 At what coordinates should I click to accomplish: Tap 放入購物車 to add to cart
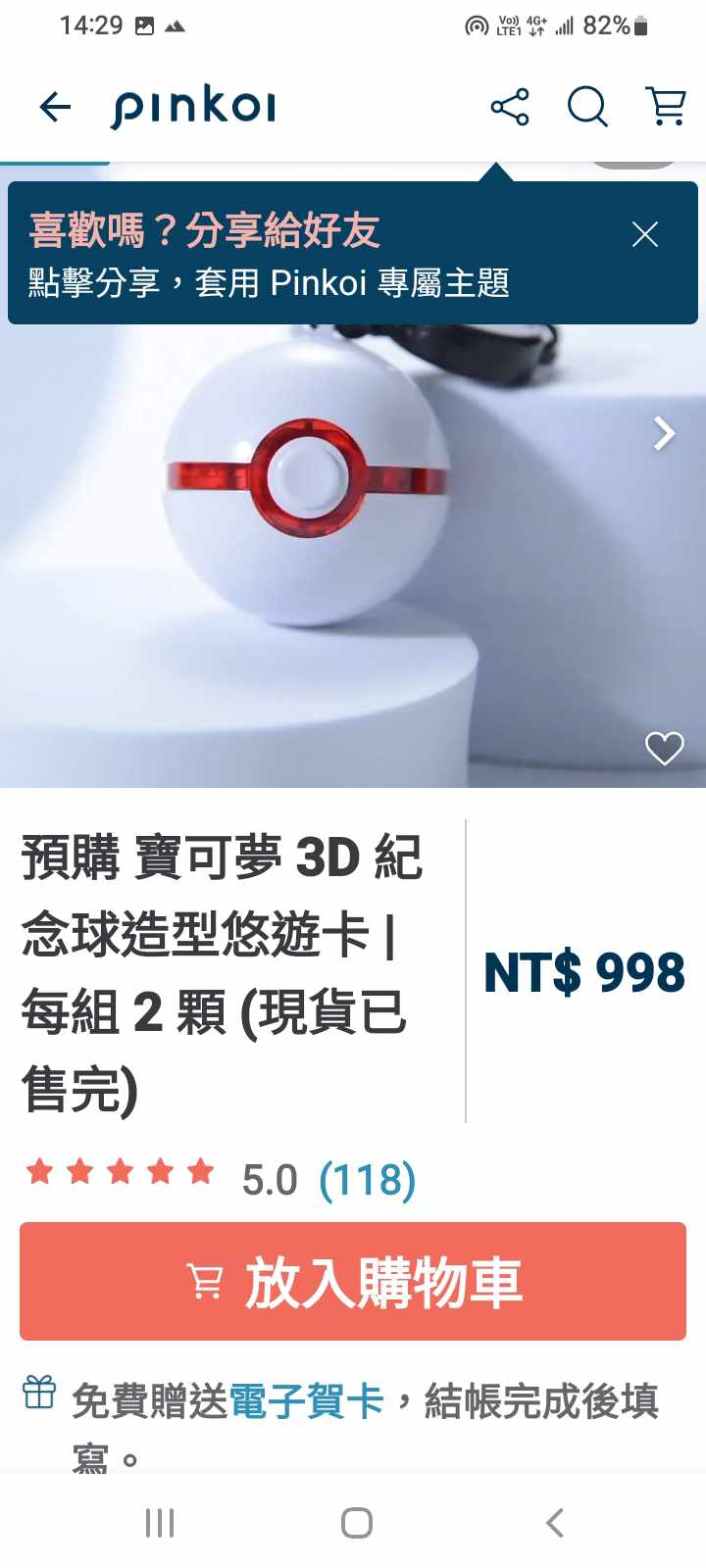pyautogui.click(x=353, y=1281)
